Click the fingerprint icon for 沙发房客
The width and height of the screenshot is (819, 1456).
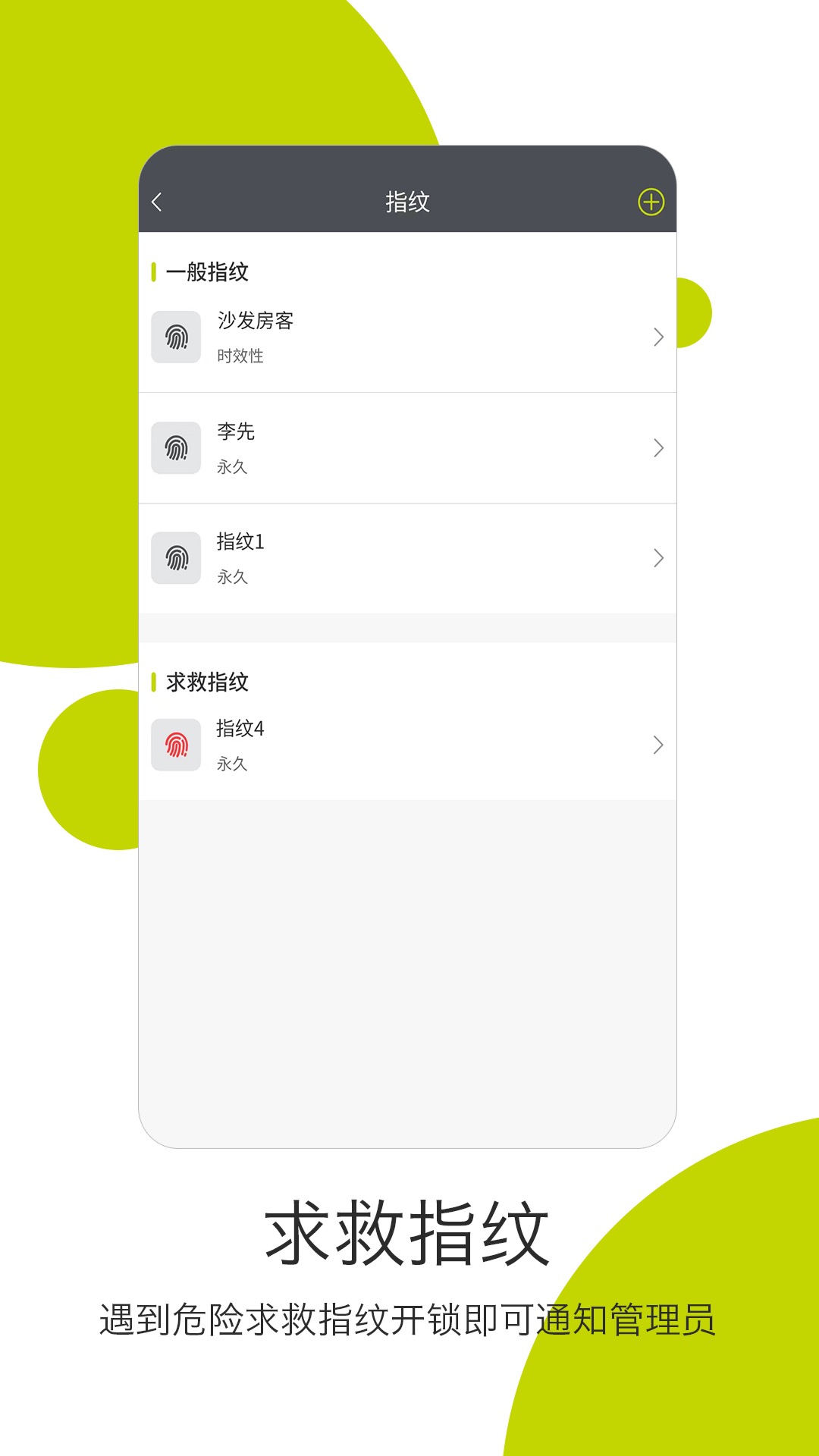(176, 336)
